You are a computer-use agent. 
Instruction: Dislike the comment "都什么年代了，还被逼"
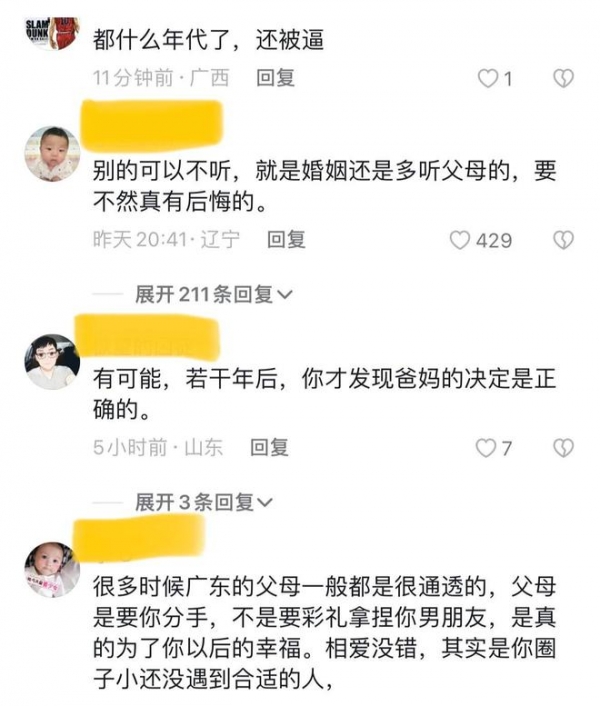click(565, 78)
